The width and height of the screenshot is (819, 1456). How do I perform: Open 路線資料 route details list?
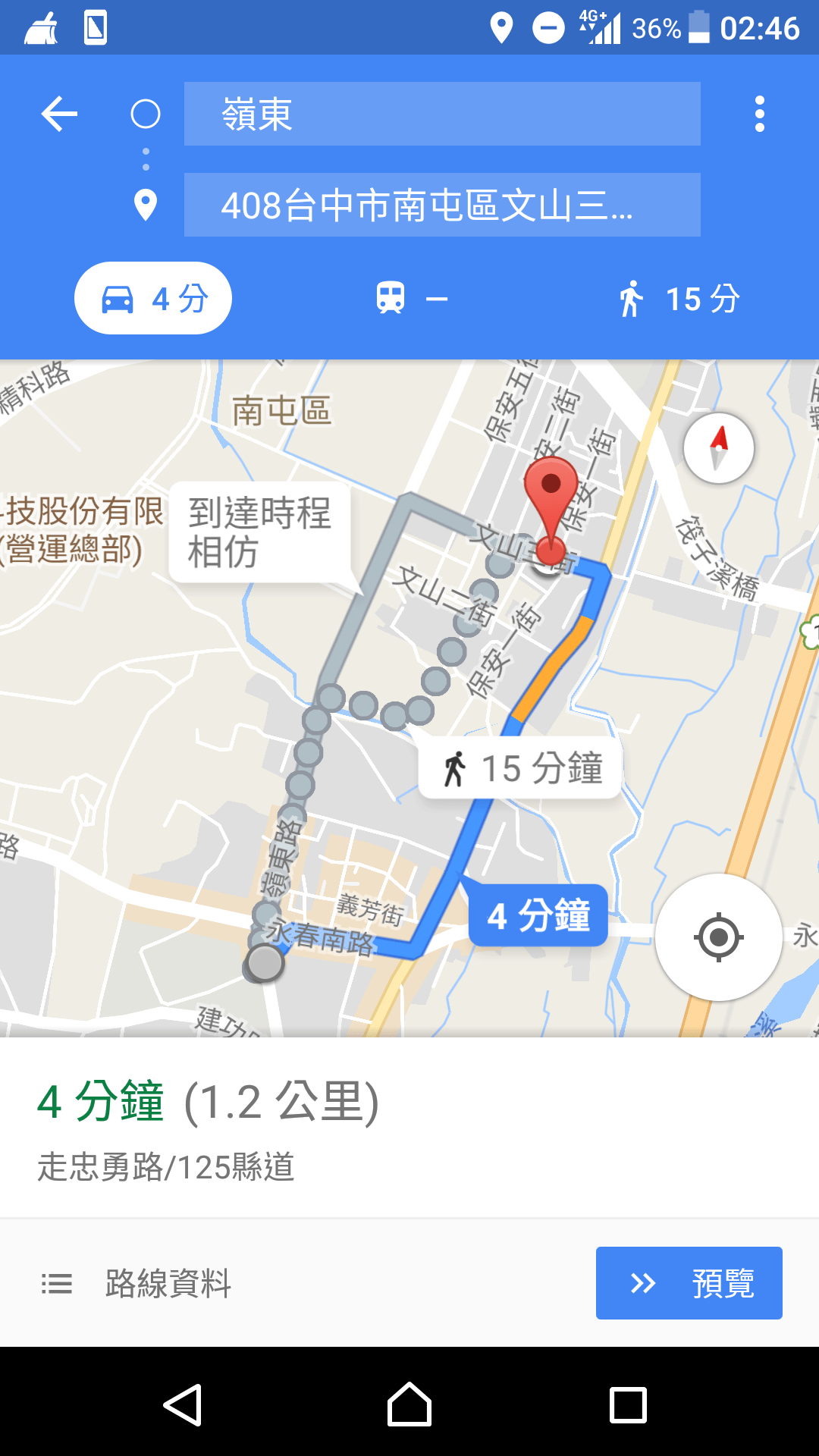click(136, 1283)
